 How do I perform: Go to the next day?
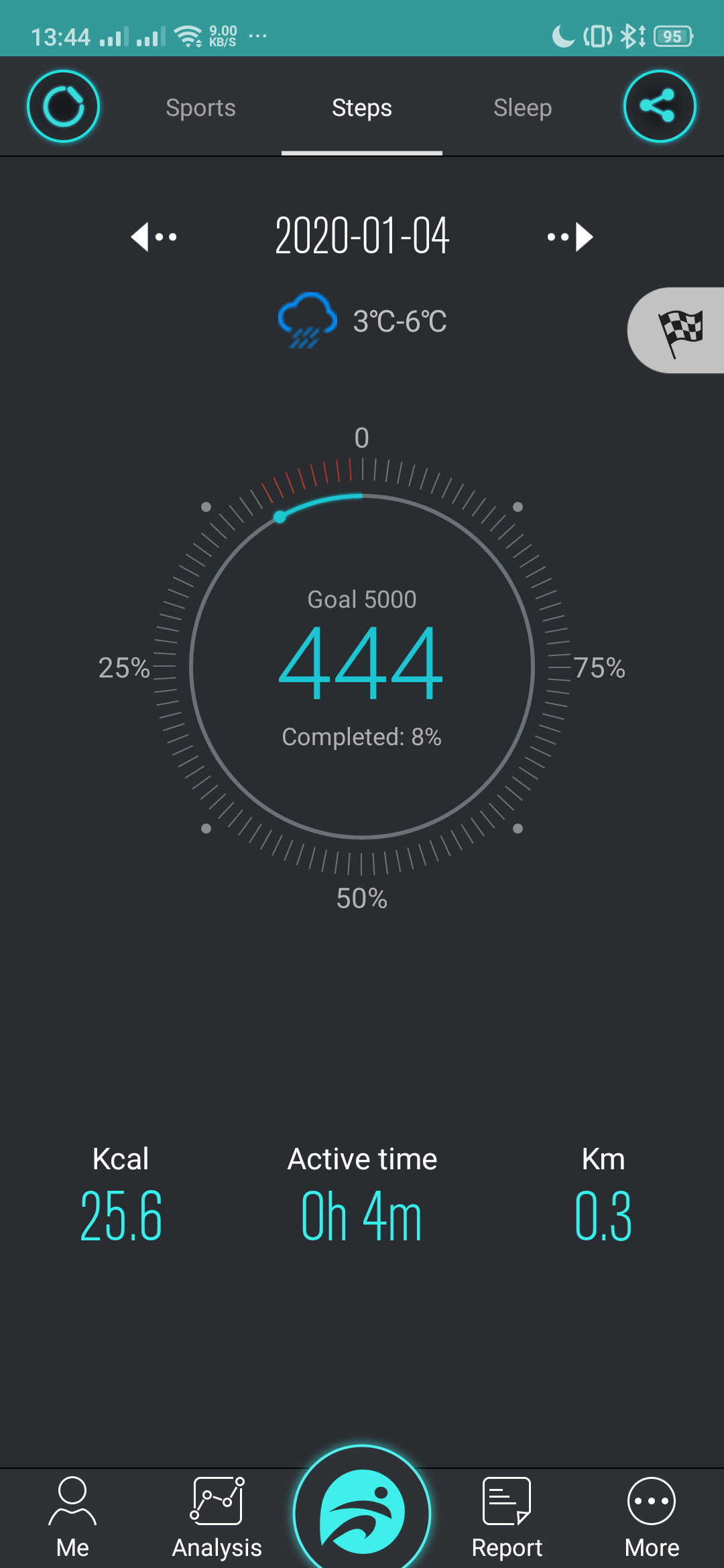point(570,237)
